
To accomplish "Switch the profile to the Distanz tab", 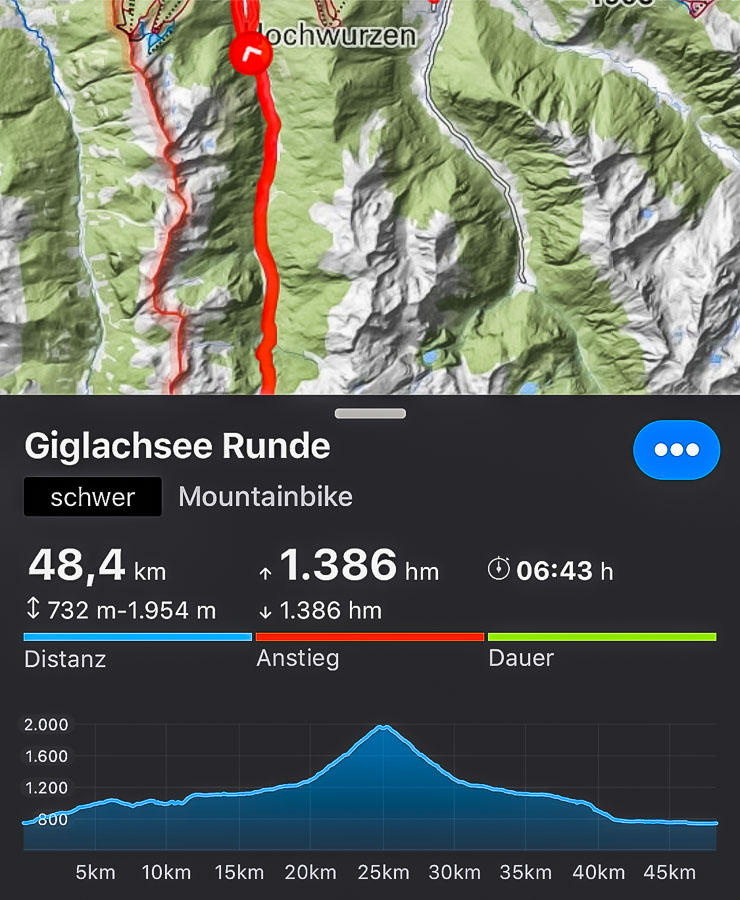I will (137, 650).
